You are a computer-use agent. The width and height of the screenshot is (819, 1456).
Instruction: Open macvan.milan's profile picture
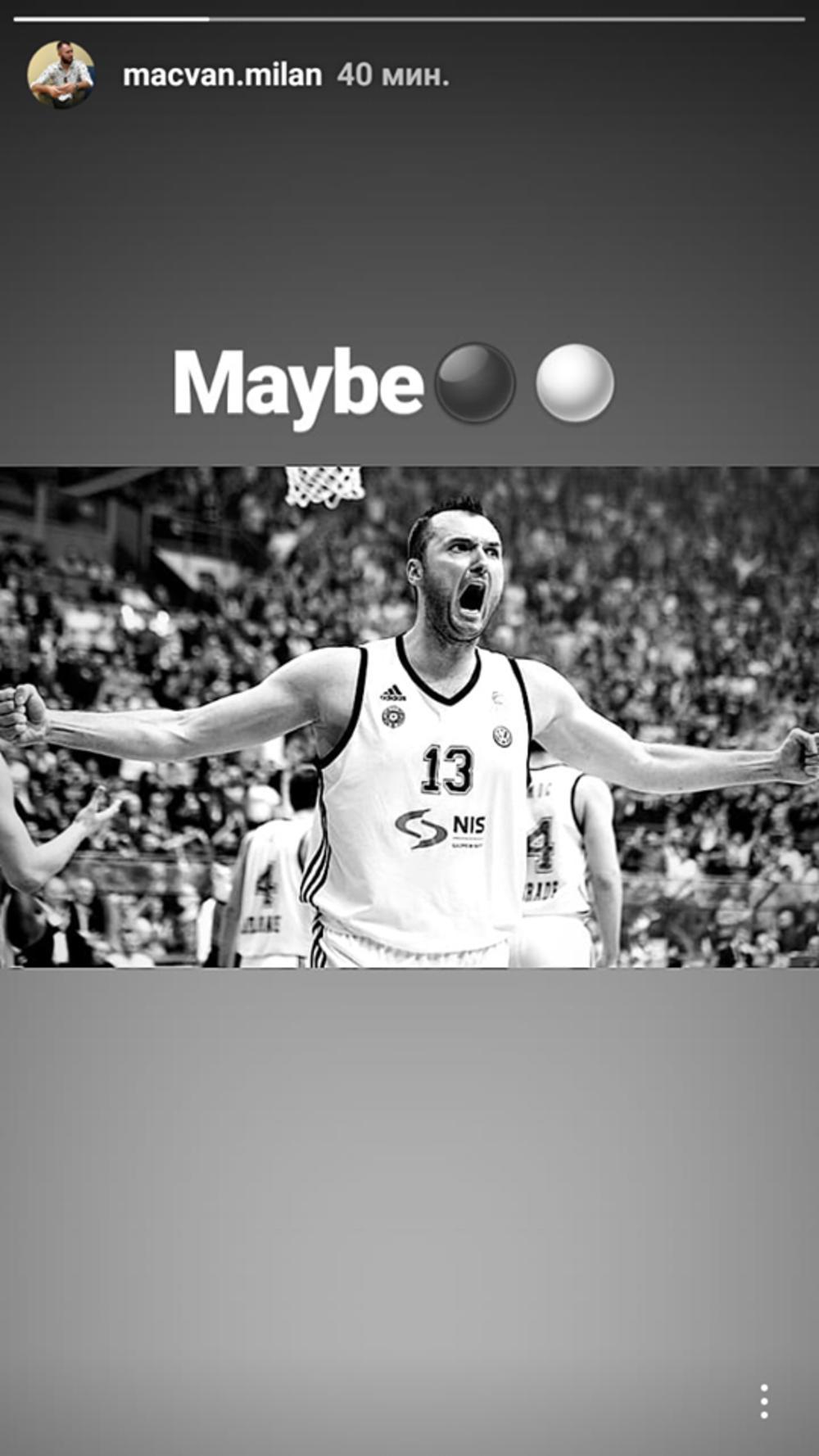[61, 75]
